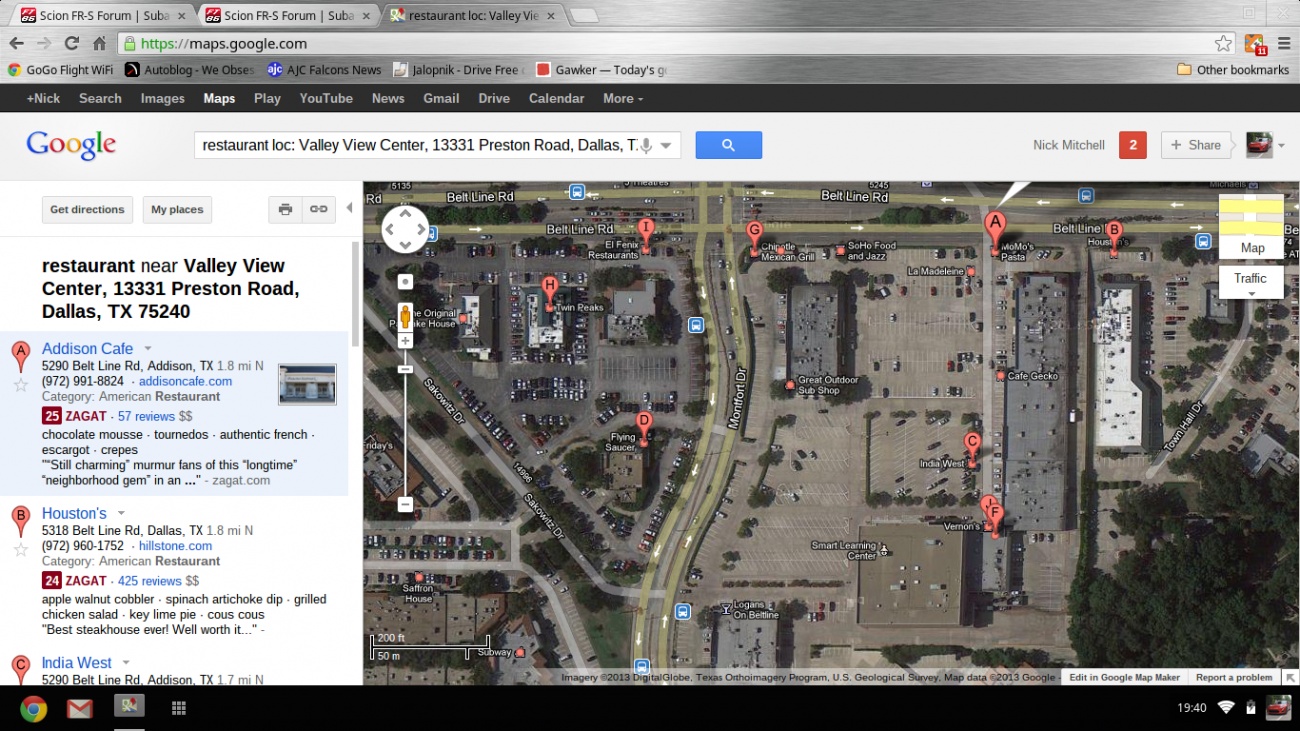1300x731 pixels.
Task: Open My places
Action: [x=177, y=209]
